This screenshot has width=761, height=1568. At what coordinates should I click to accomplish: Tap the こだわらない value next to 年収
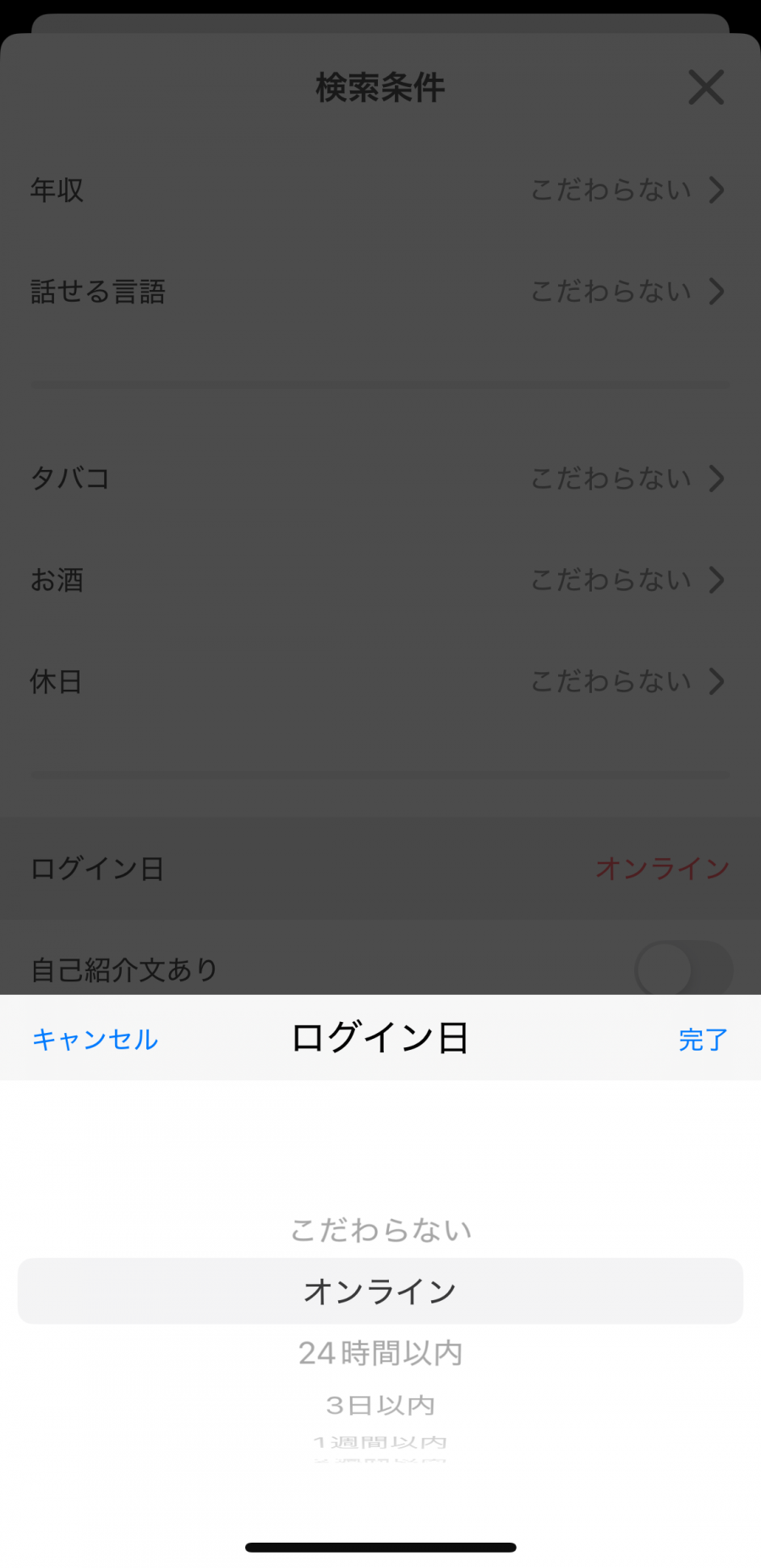tap(610, 190)
